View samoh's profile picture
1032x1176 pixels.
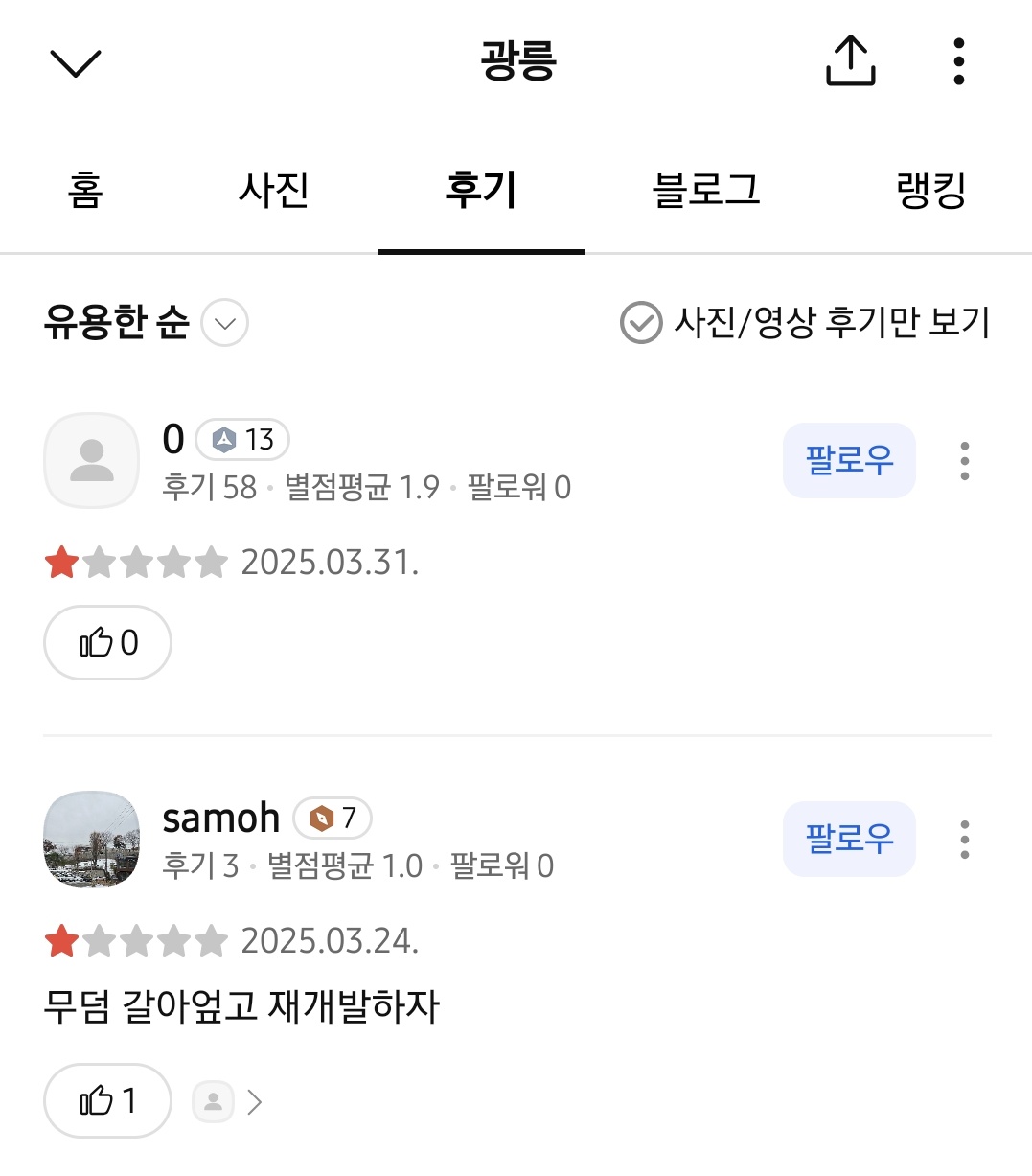pyautogui.click(x=92, y=840)
